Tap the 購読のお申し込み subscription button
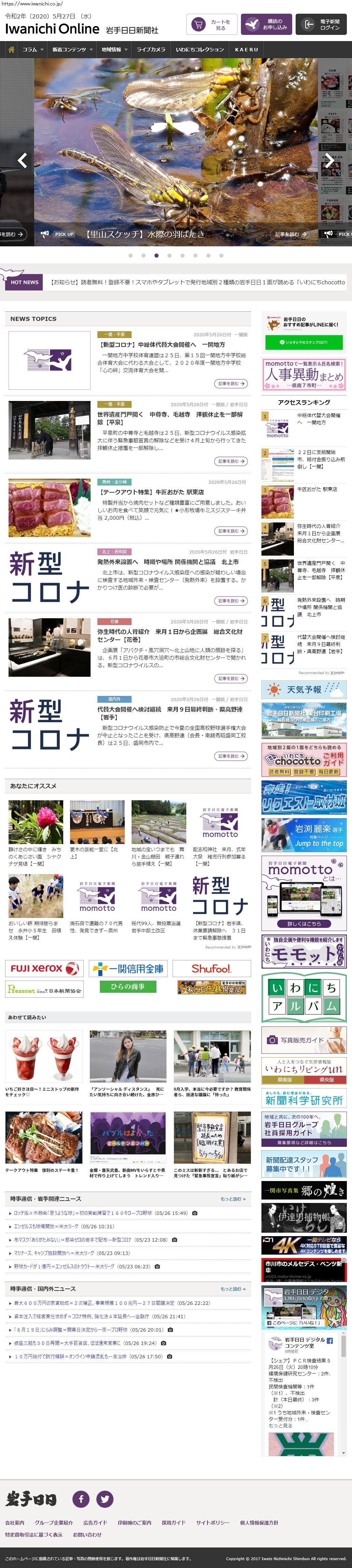This screenshot has height=1568, width=352. (x=266, y=24)
